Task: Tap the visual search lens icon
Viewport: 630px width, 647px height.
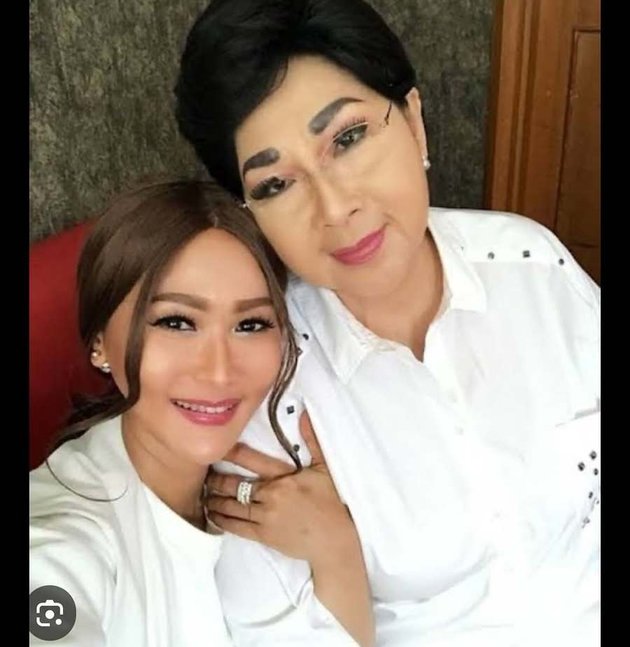Action: 51,612
